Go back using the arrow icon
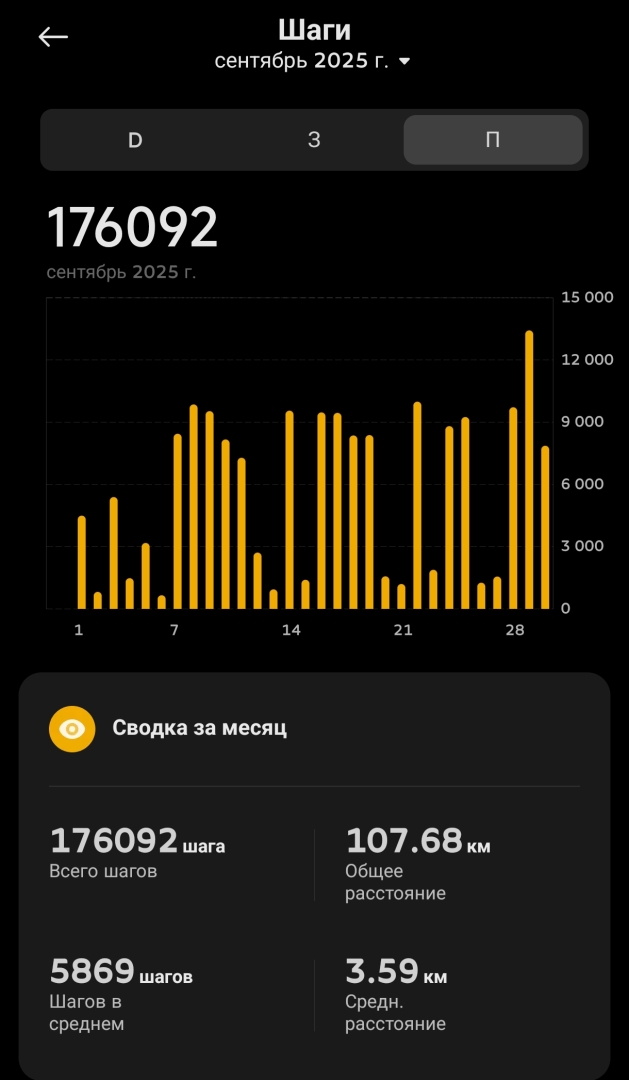 click(53, 37)
